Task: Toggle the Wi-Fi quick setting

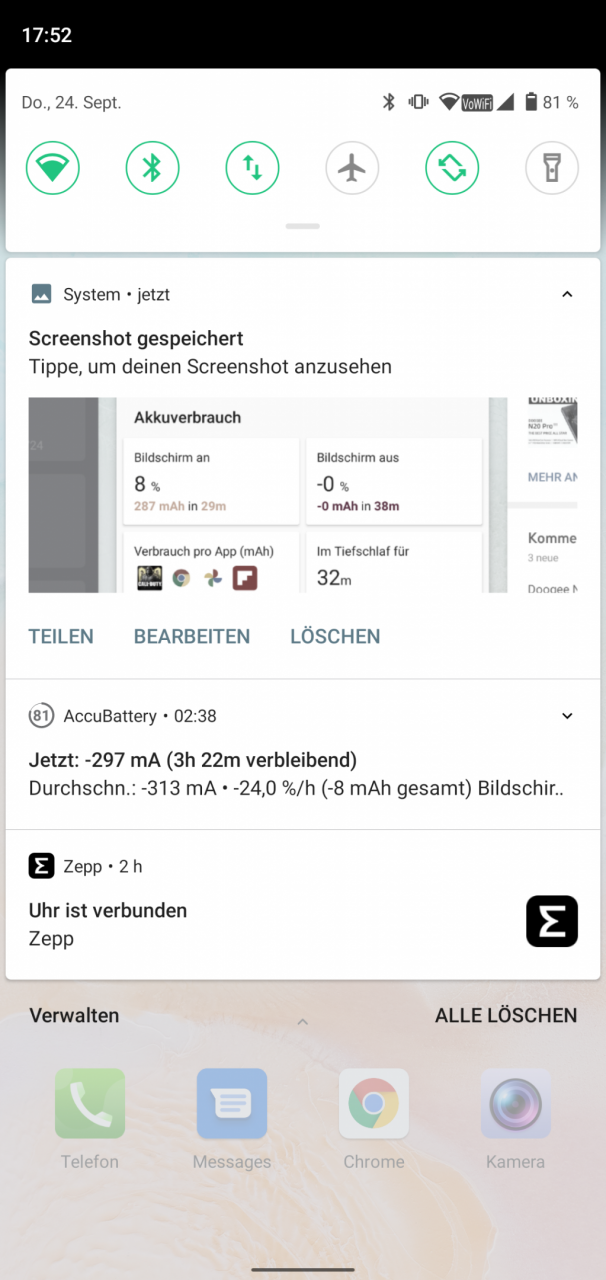Action: 52,168
